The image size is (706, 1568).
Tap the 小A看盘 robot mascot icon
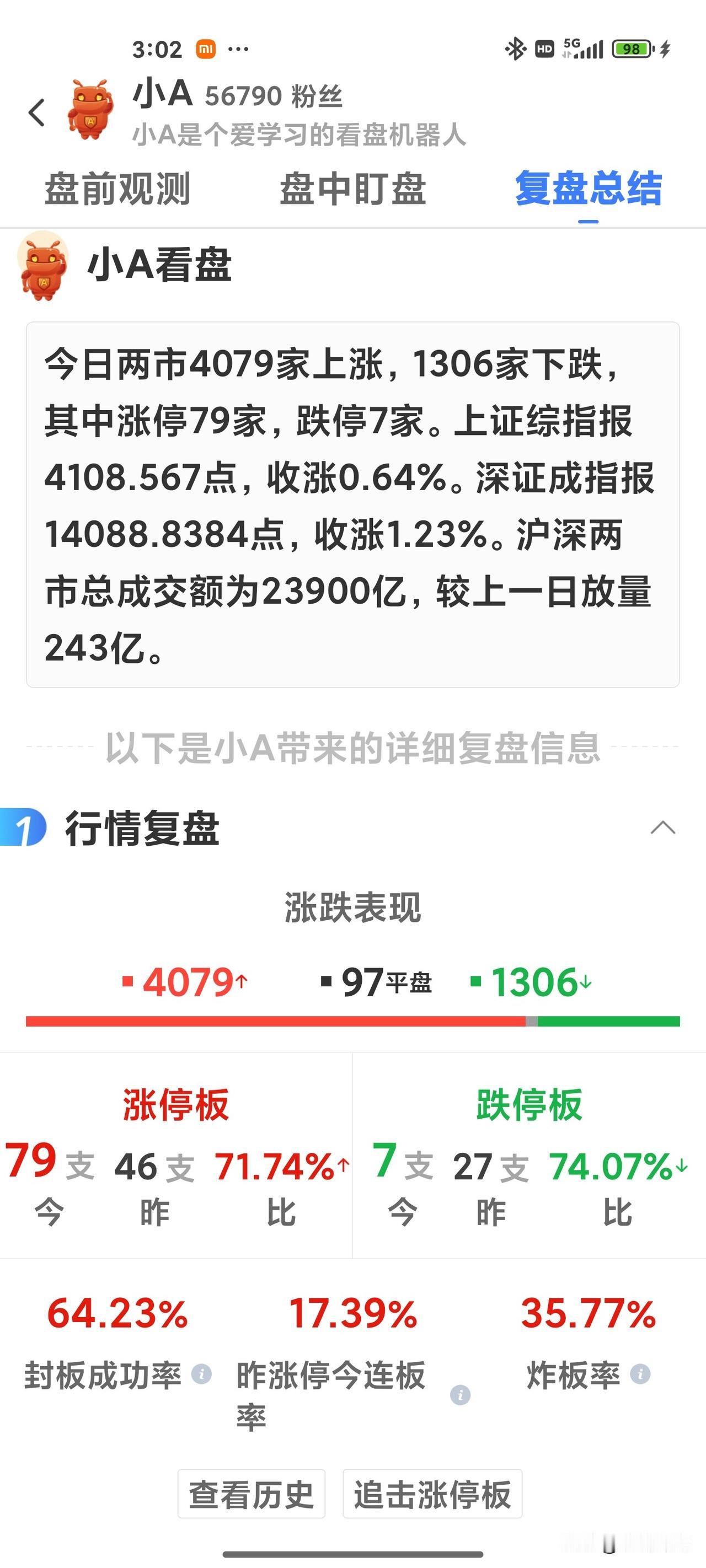pos(41,270)
